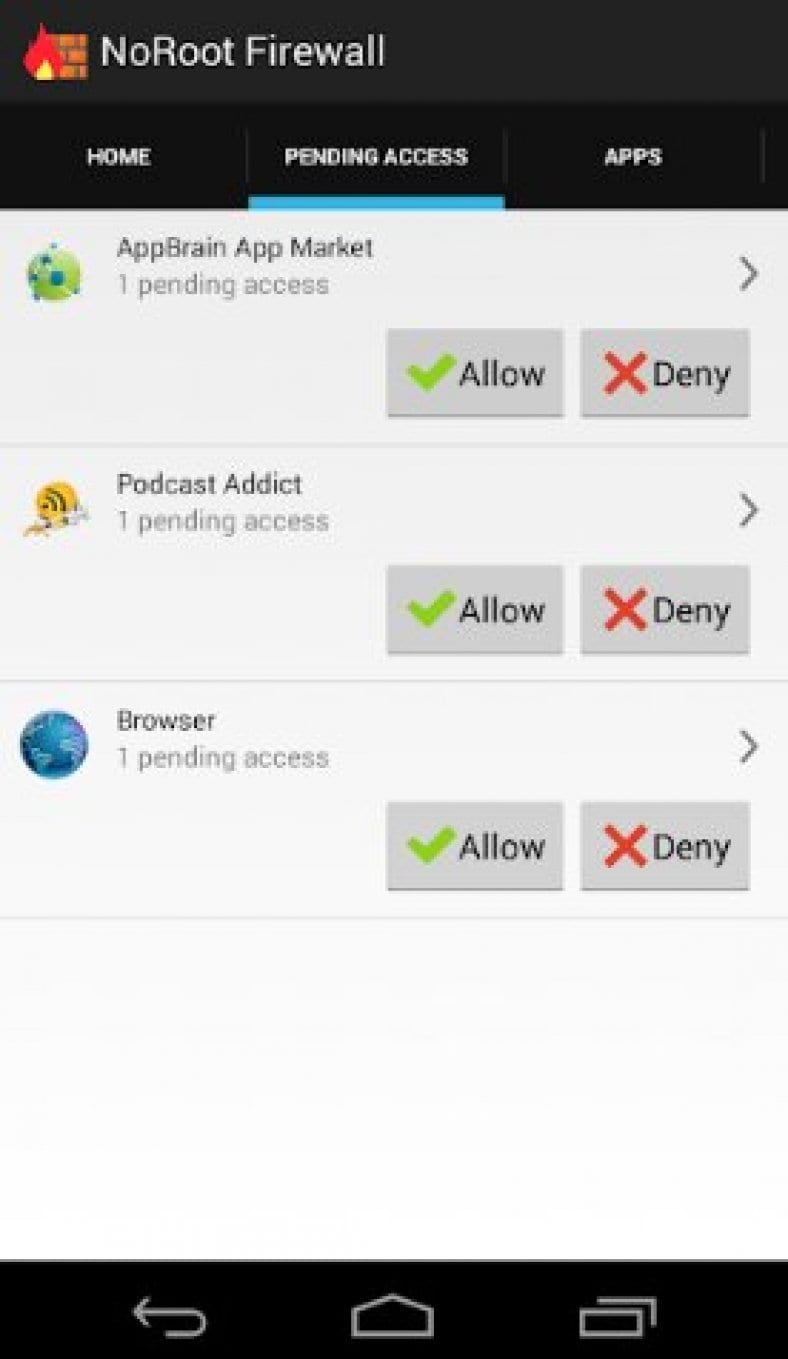Switch to the HOME tab
Image resolution: width=788 pixels, height=1359 pixels.
tap(118, 157)
